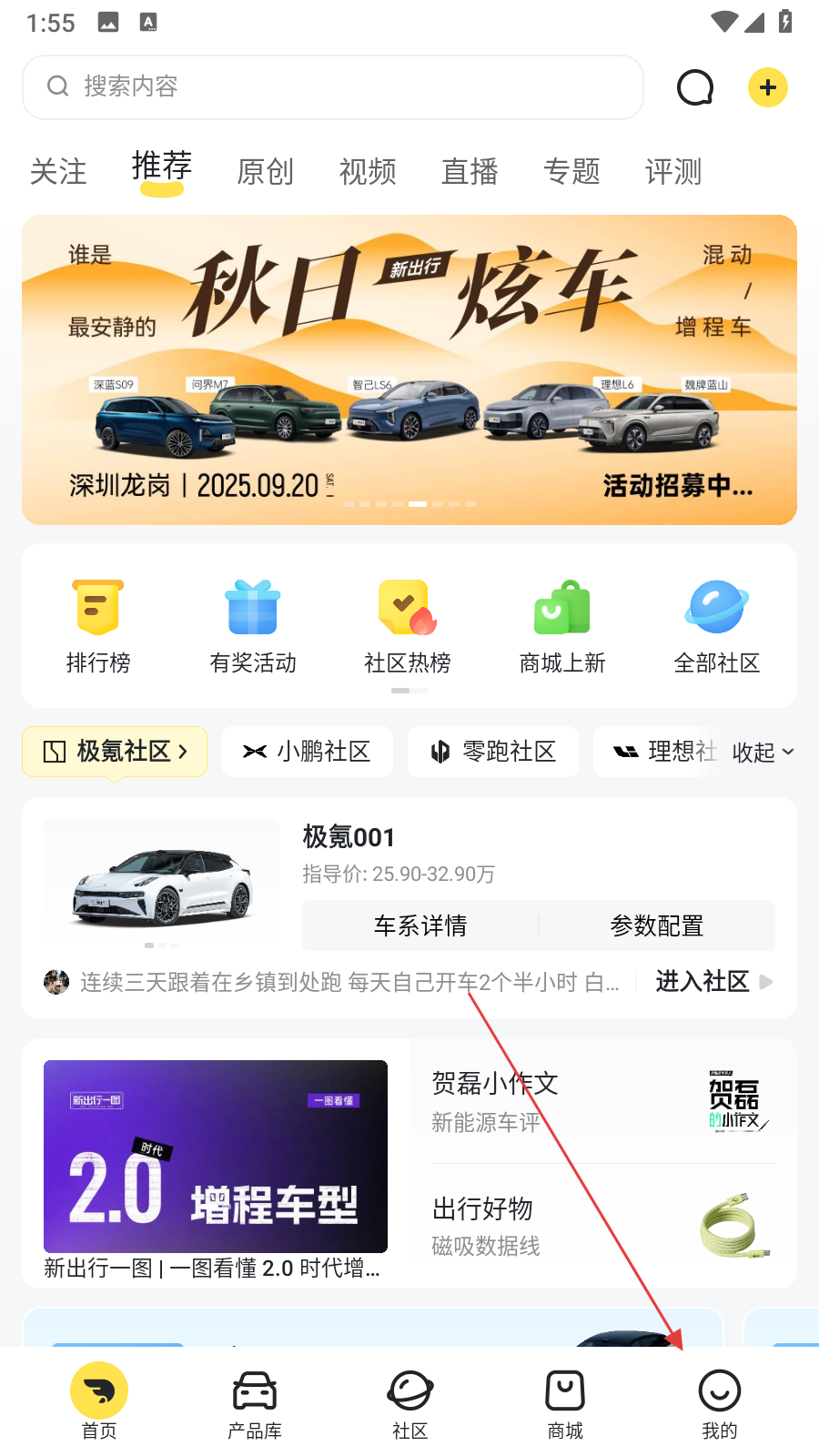The height and width of the screenshot is (1456, 819).
Task: Switch to the 视频 tab
Action: 368,171
